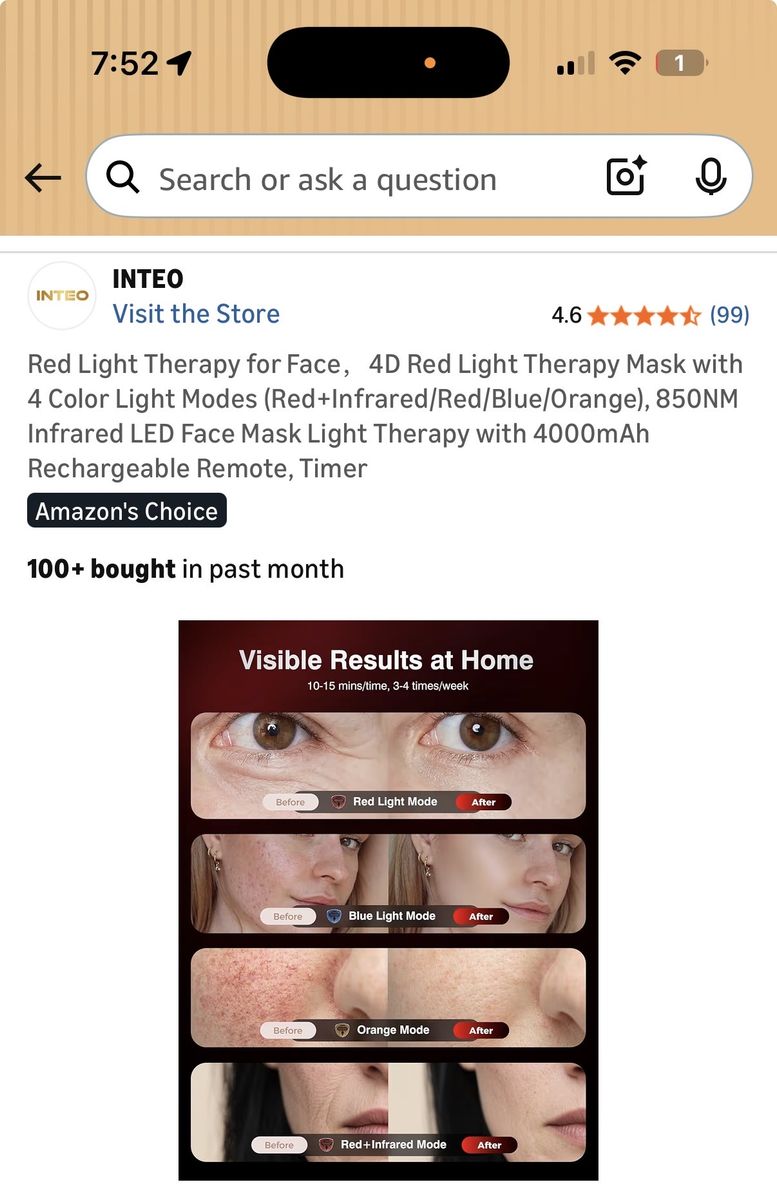This screenshot has width=777, height=1200.
Task: Tap the Amazon's Choice badge
Action: pos(127,511)
